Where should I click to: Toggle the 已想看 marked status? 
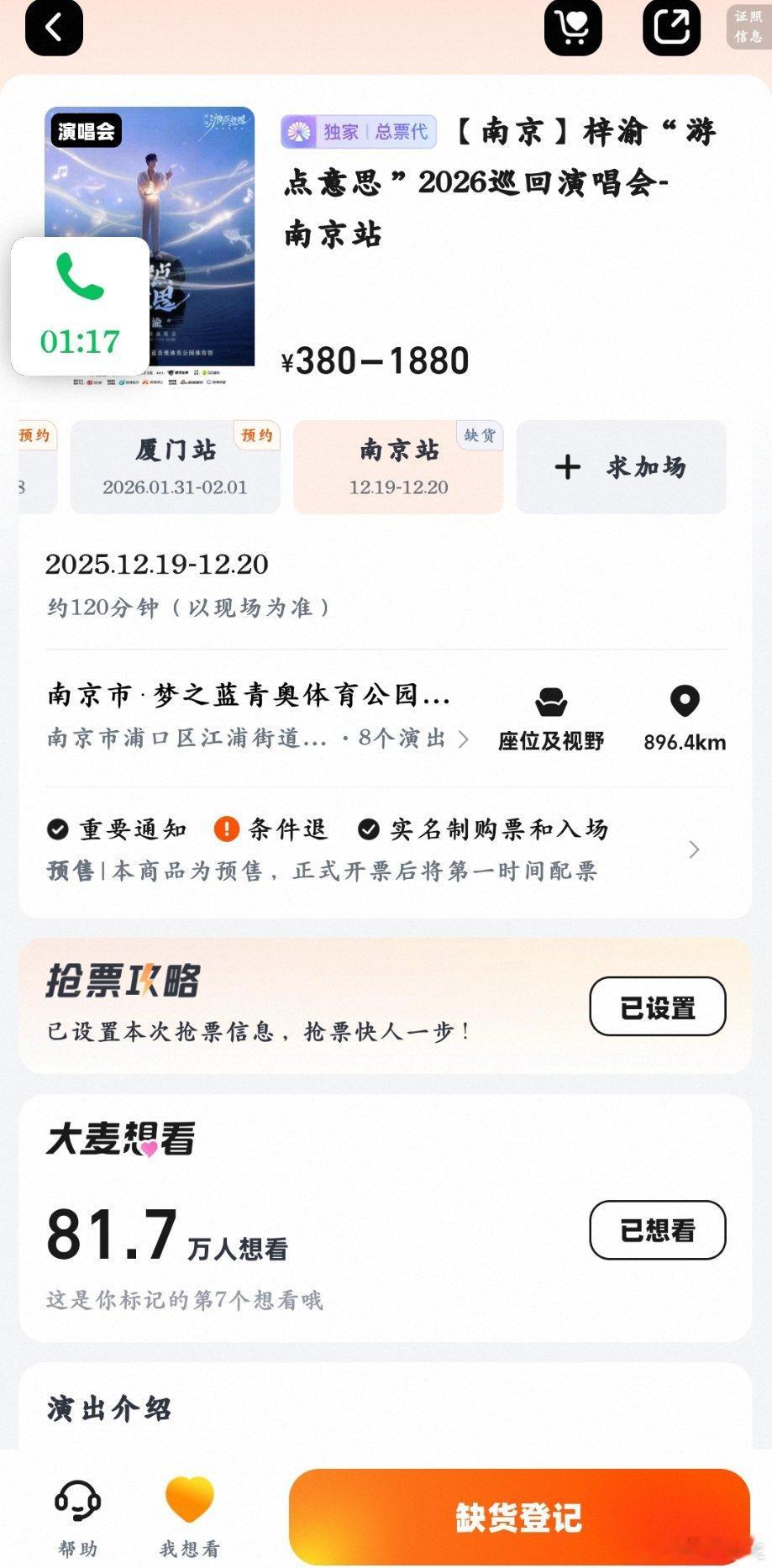point(658,1231)
